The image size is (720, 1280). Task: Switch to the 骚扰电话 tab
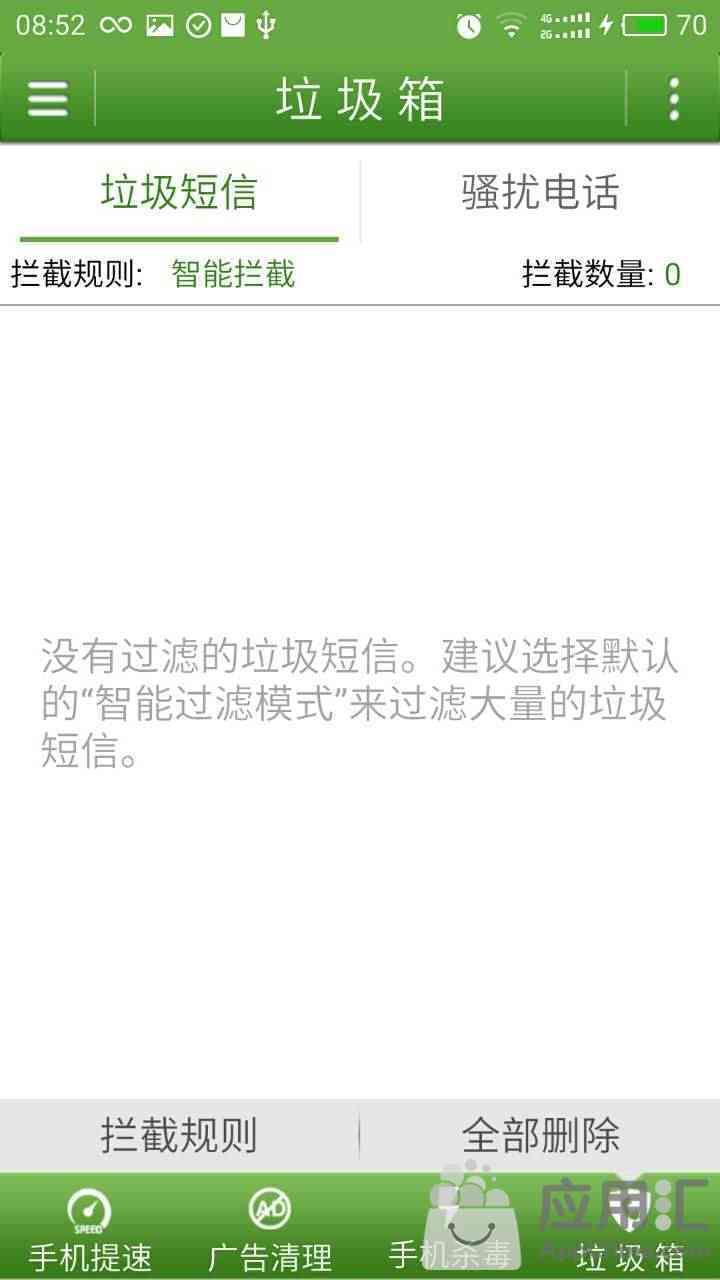pyautogui.click(x=540, y=192)
